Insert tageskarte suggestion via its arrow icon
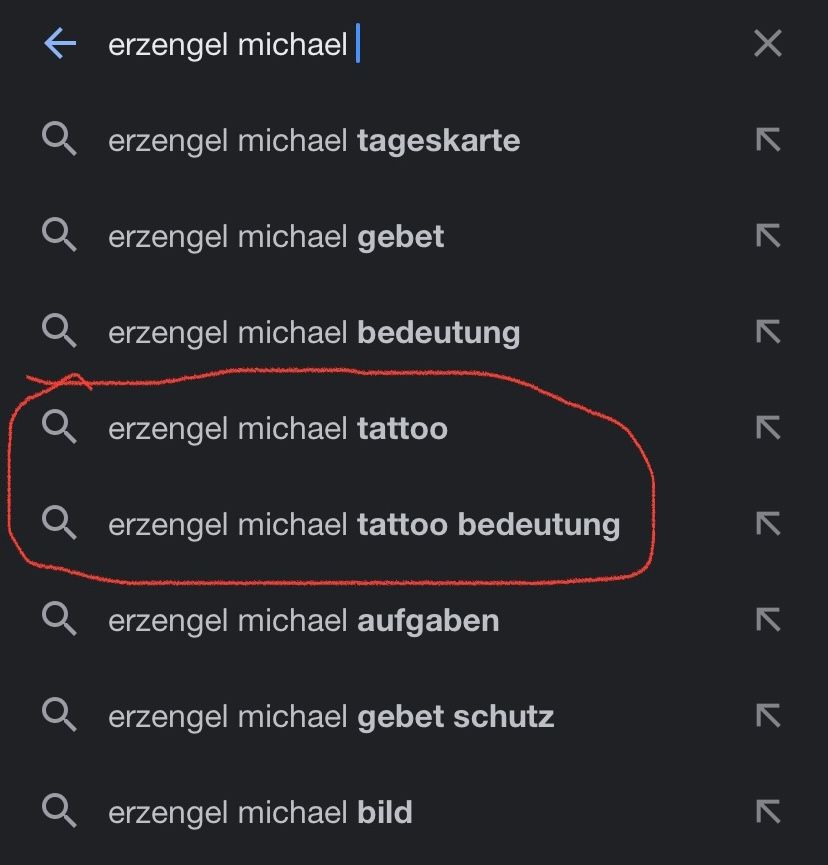The height and width of the screenshot is (865, 828). pyautogui.click(x=767, y=141)
